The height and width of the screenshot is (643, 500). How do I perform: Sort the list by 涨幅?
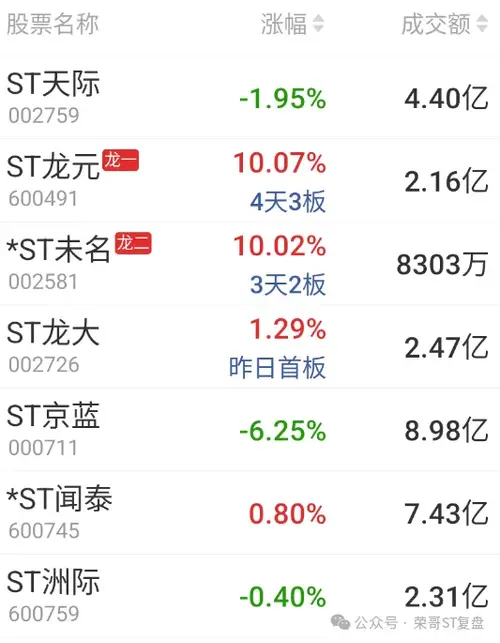(292, 24)
